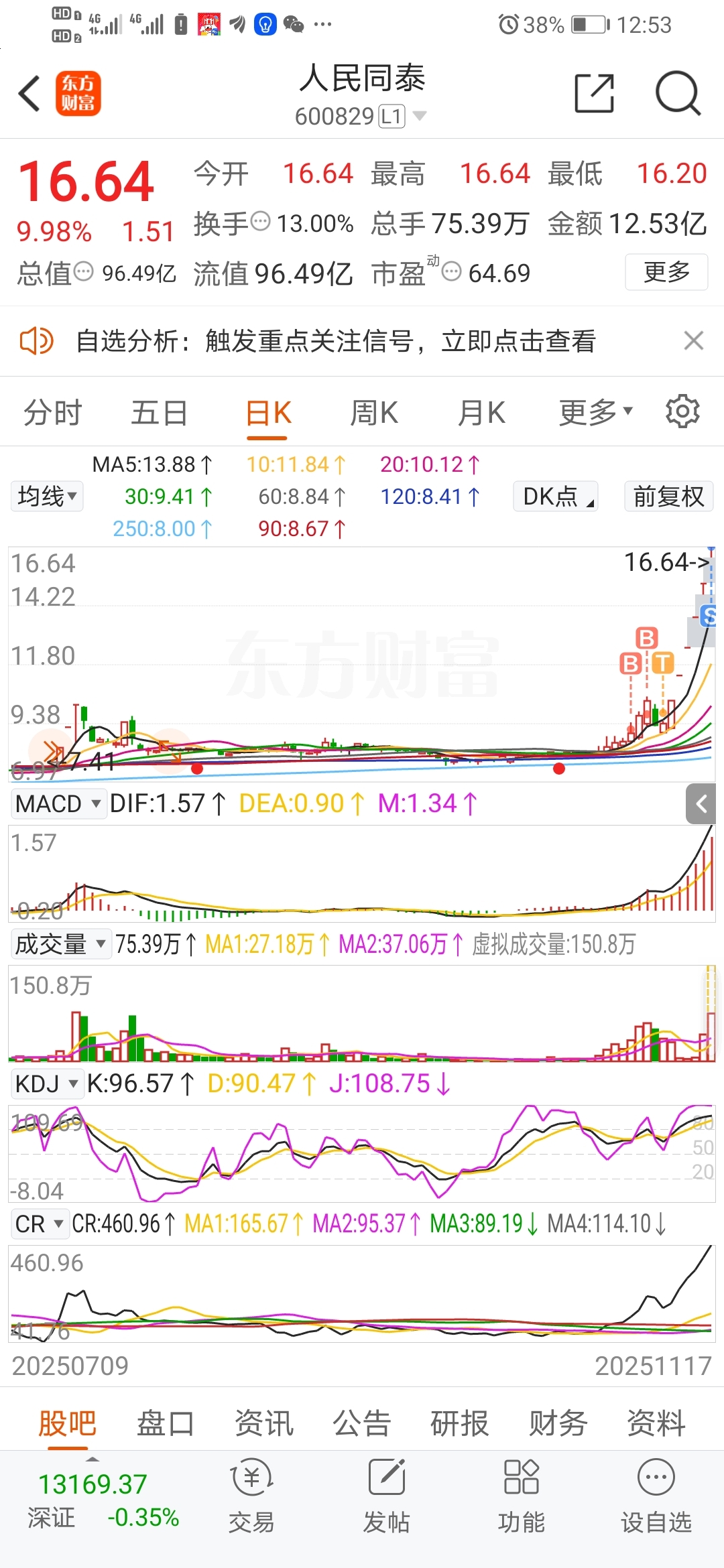The image size is (724, 1568).
Task: Open the search magnifier
Action: coord(677,93)
